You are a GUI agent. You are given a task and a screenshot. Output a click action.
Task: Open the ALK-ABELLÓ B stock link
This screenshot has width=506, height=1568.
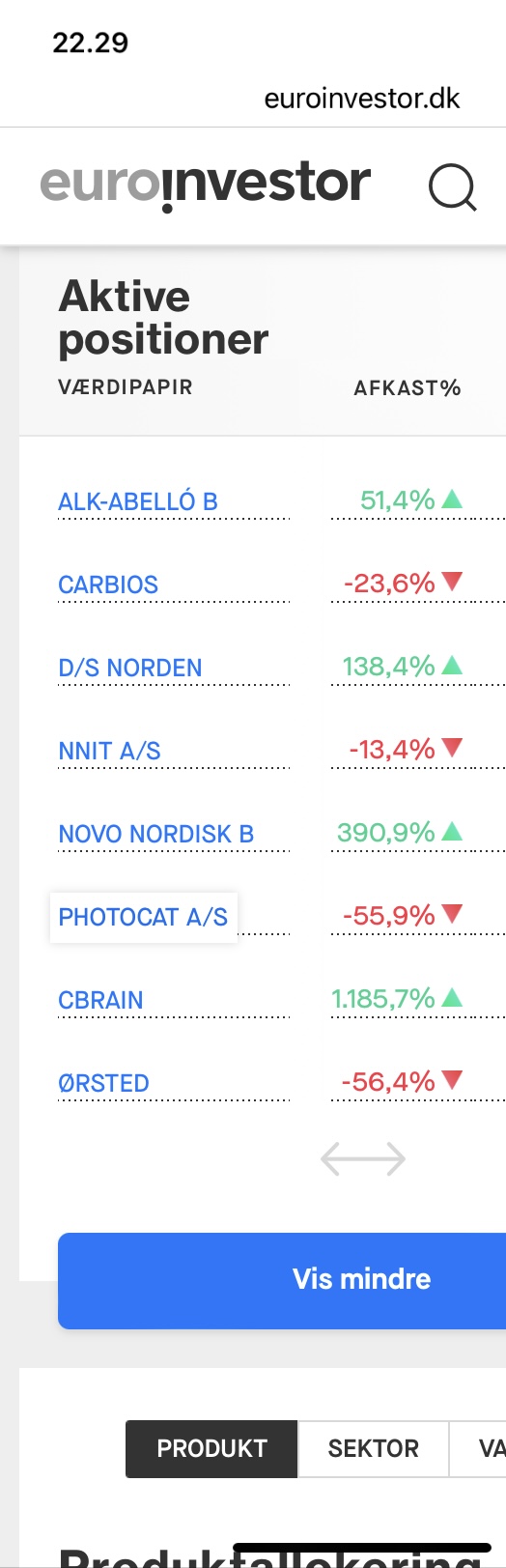point(138,501)
